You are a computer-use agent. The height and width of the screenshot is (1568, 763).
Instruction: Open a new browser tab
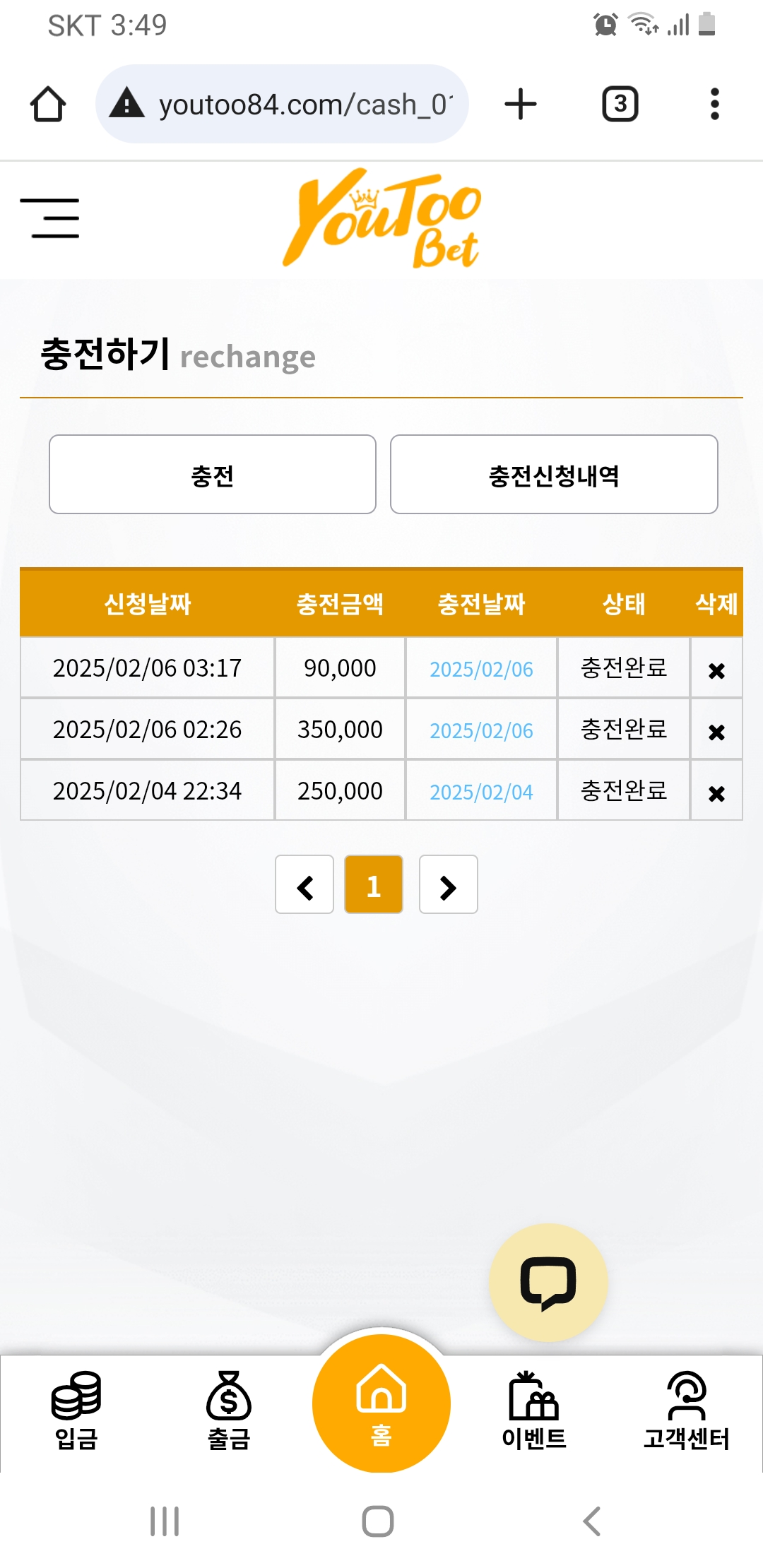(521, 105)
